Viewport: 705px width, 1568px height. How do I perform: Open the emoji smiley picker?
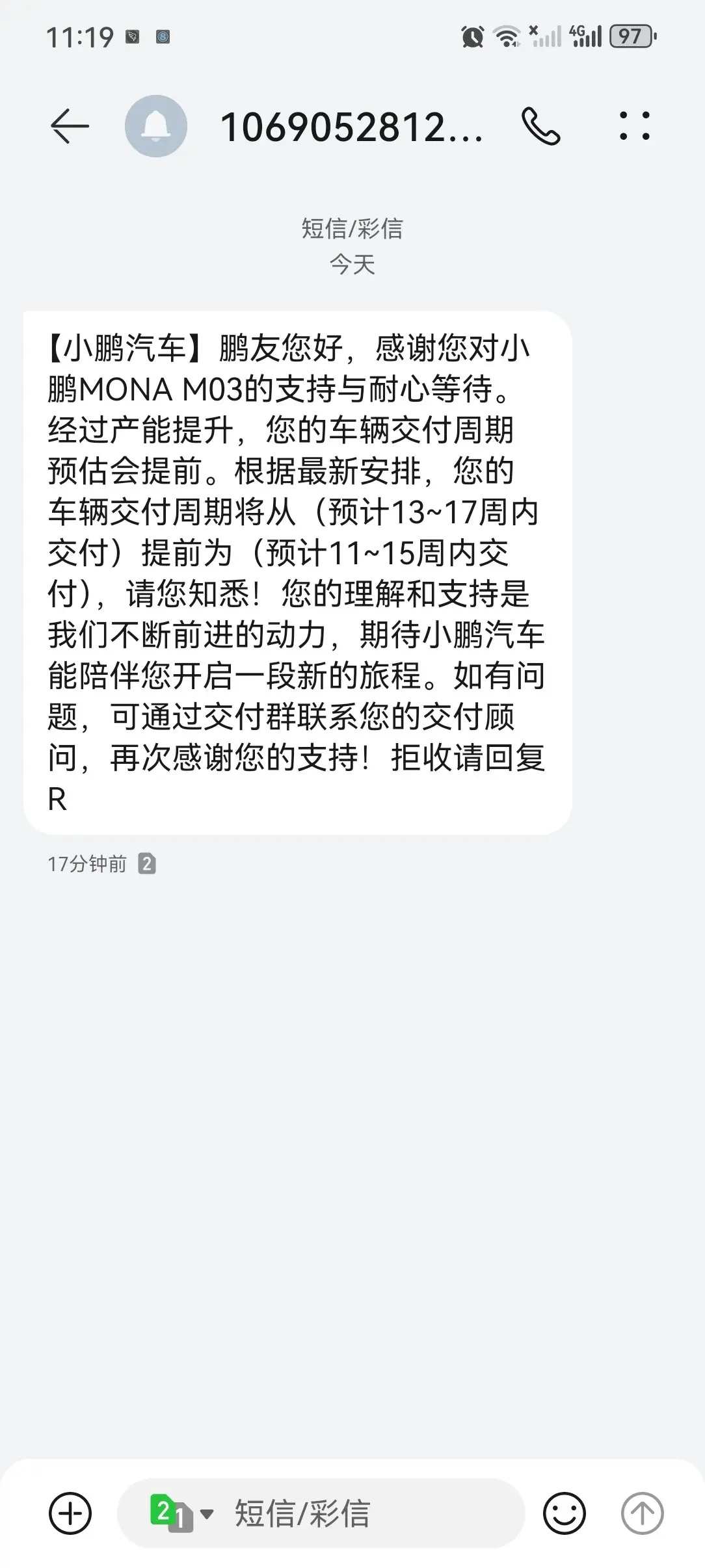tap(564, 1513)
